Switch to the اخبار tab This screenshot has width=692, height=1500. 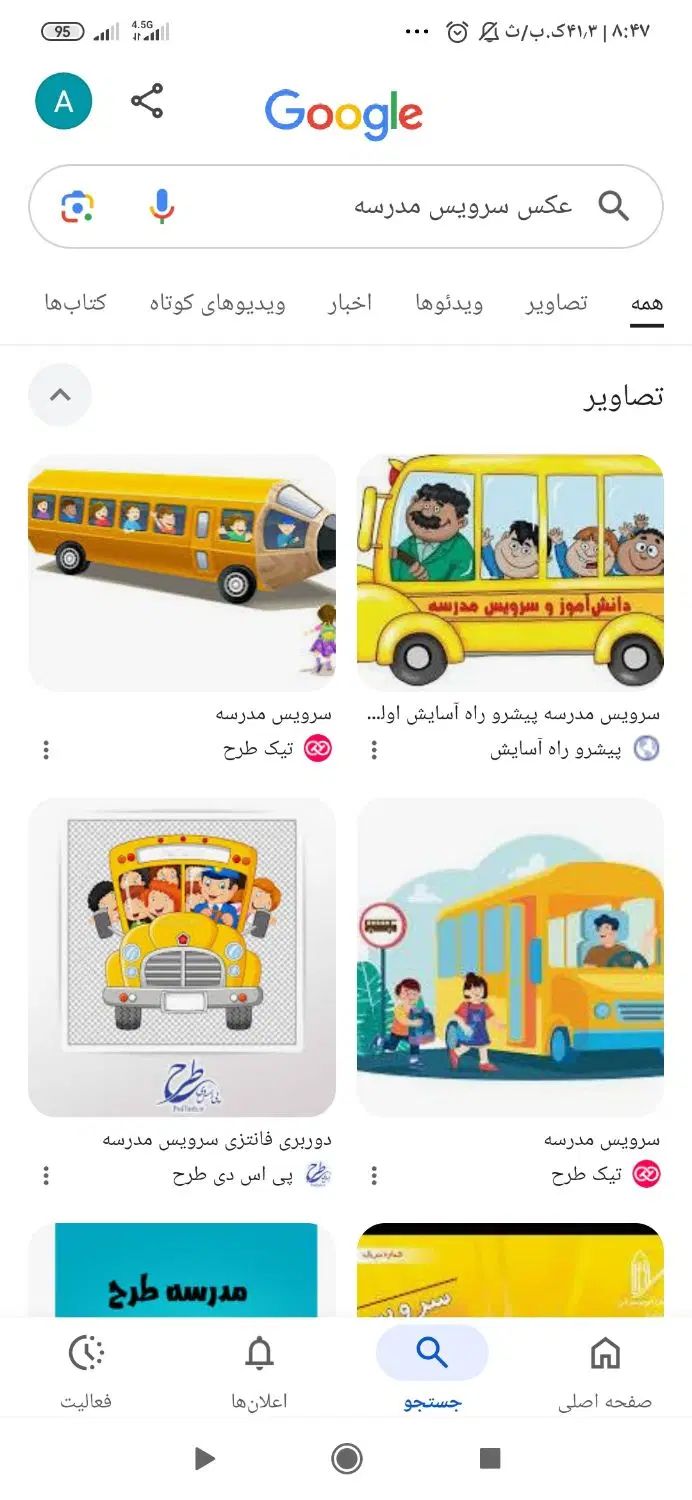tap(350, 303)
